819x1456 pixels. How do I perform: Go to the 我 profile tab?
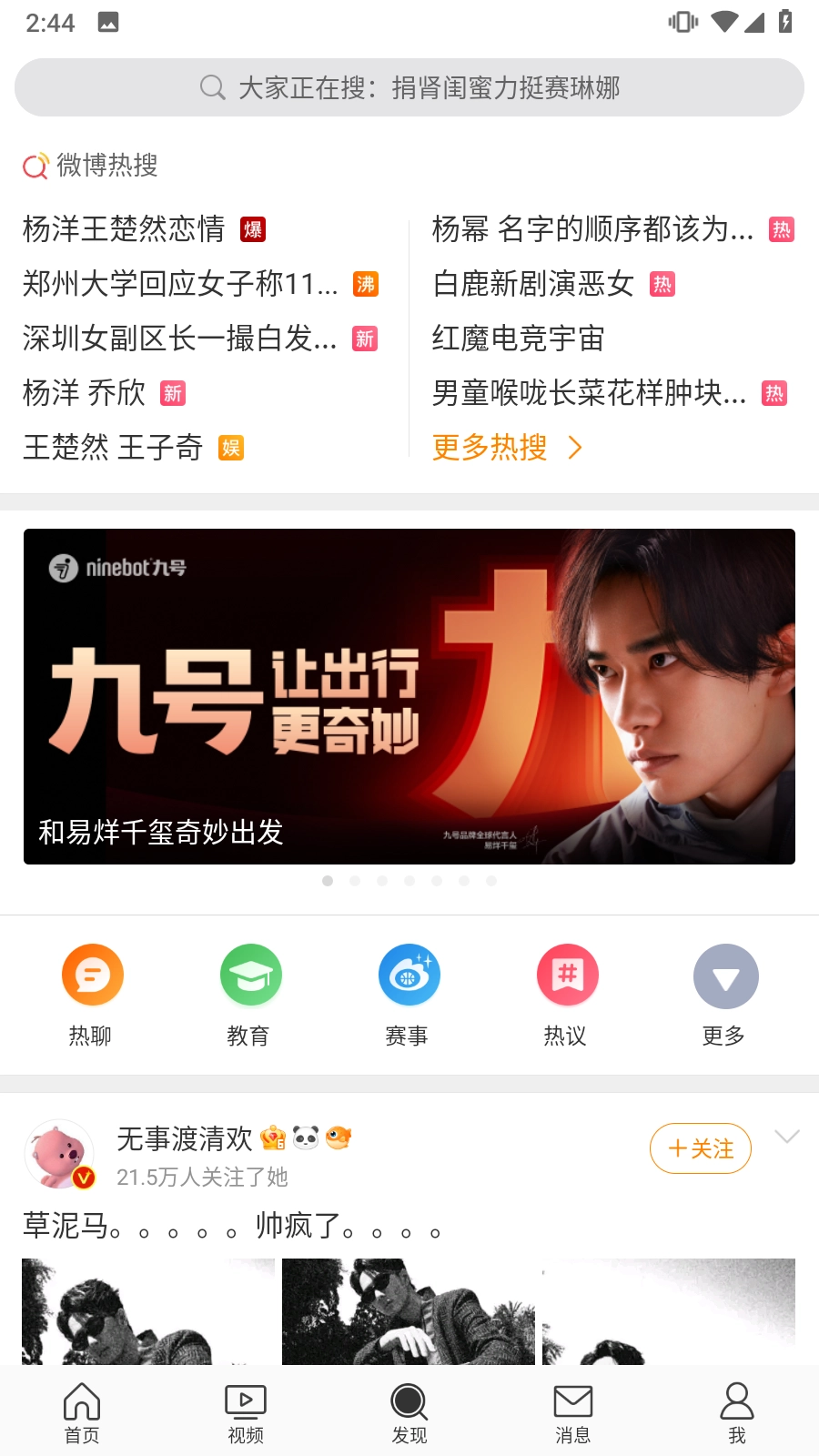(737, 1413)
